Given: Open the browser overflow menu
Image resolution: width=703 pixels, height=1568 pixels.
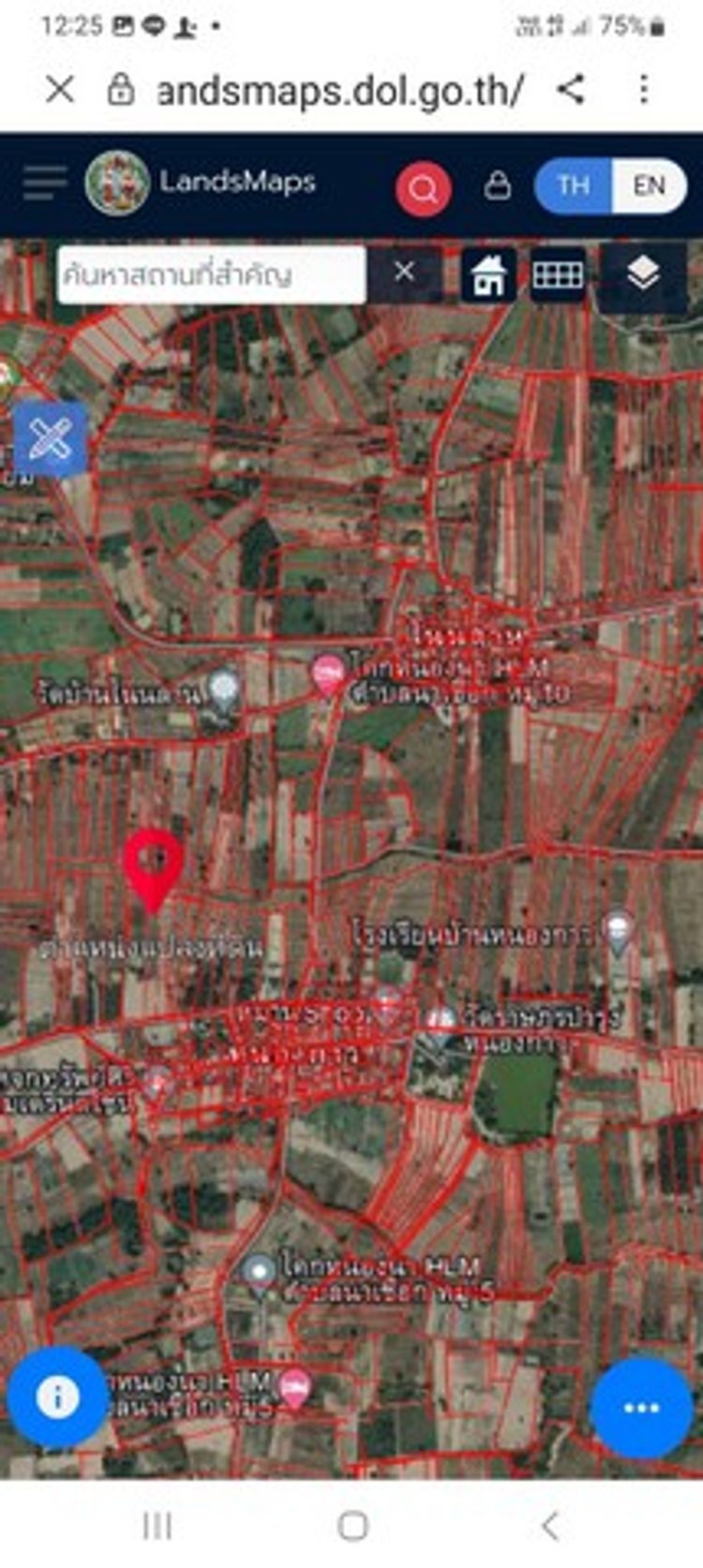Looking at the screenshot, I should pyautogui.click(x=643, y=90).
